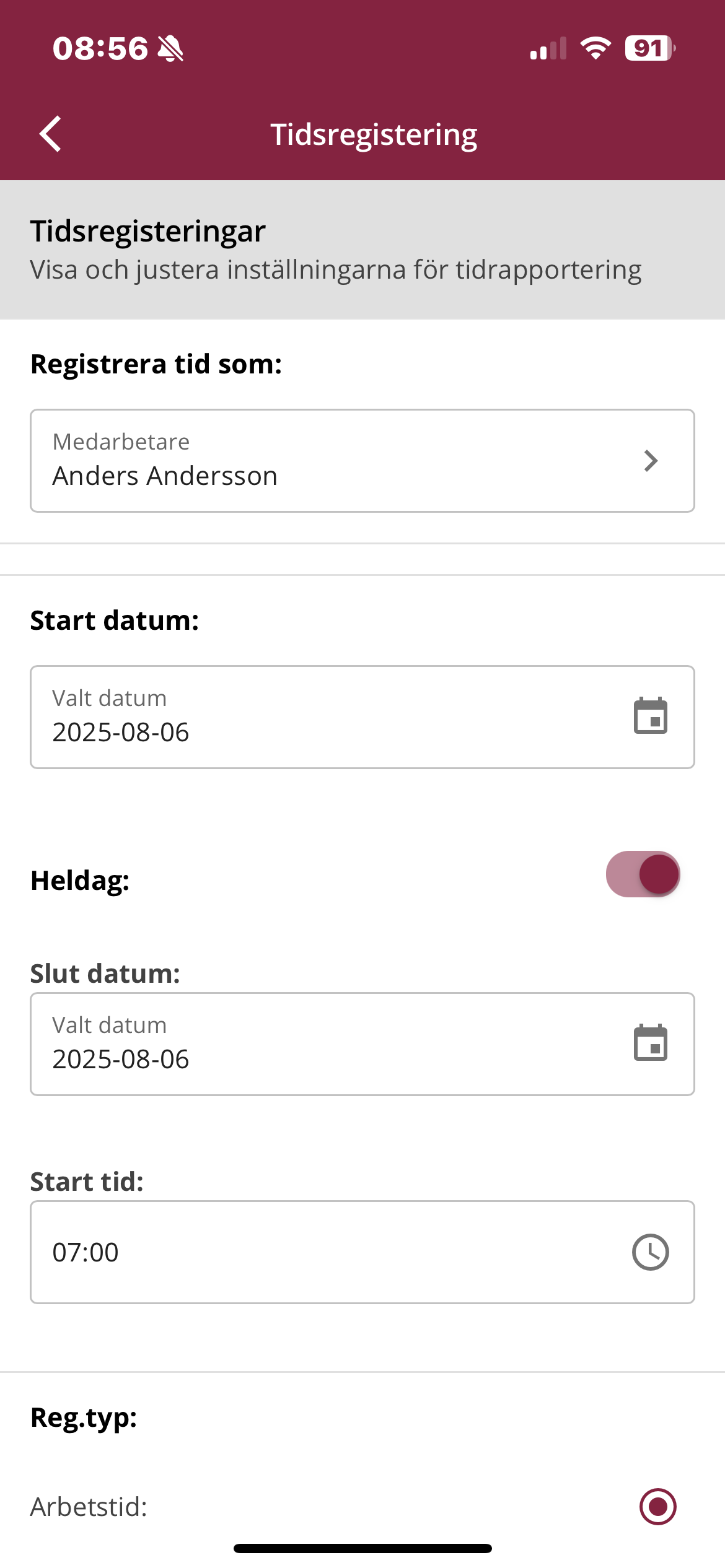725x1568 pixels.
Task: Toggle the Heldag switch
Action: click(x=643, y=874)
